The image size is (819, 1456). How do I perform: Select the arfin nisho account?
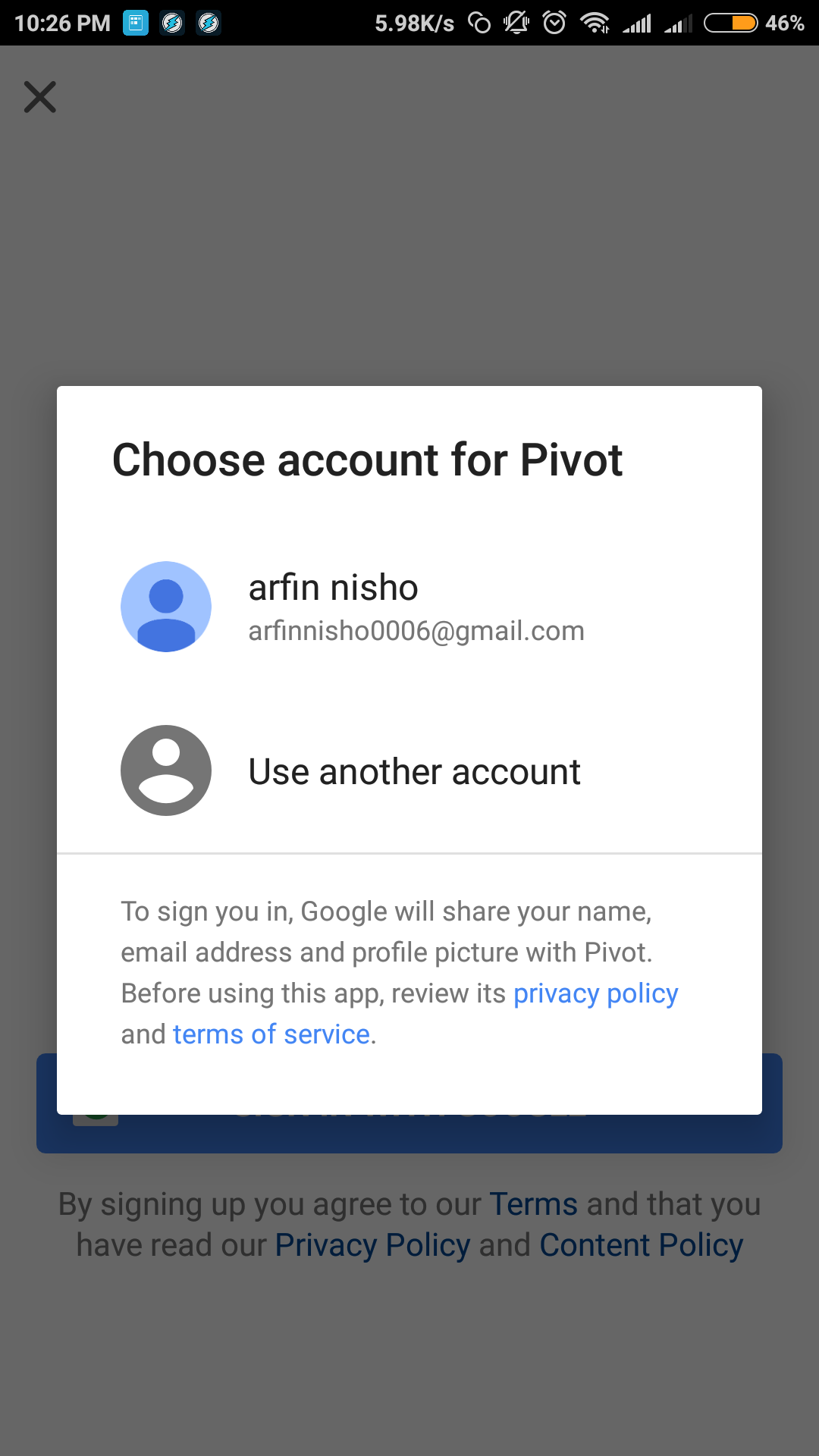409,607
